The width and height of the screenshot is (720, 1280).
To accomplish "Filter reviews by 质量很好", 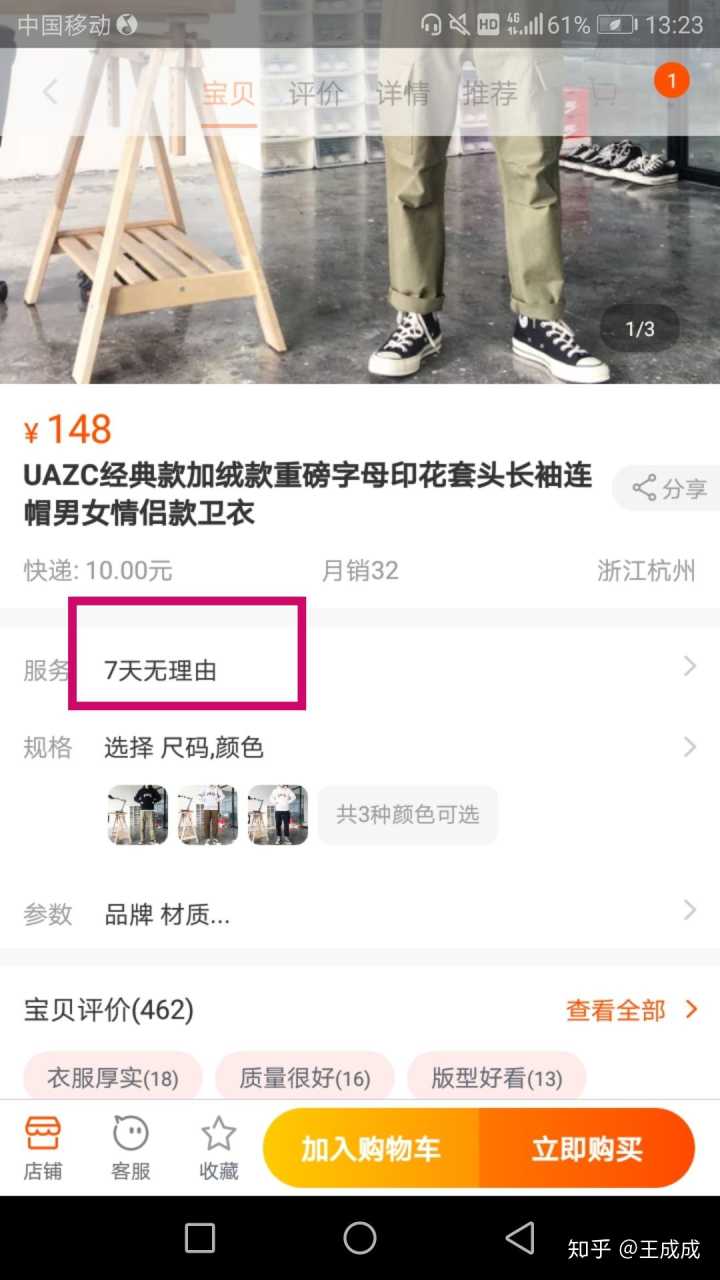I will pos(304,1078).
